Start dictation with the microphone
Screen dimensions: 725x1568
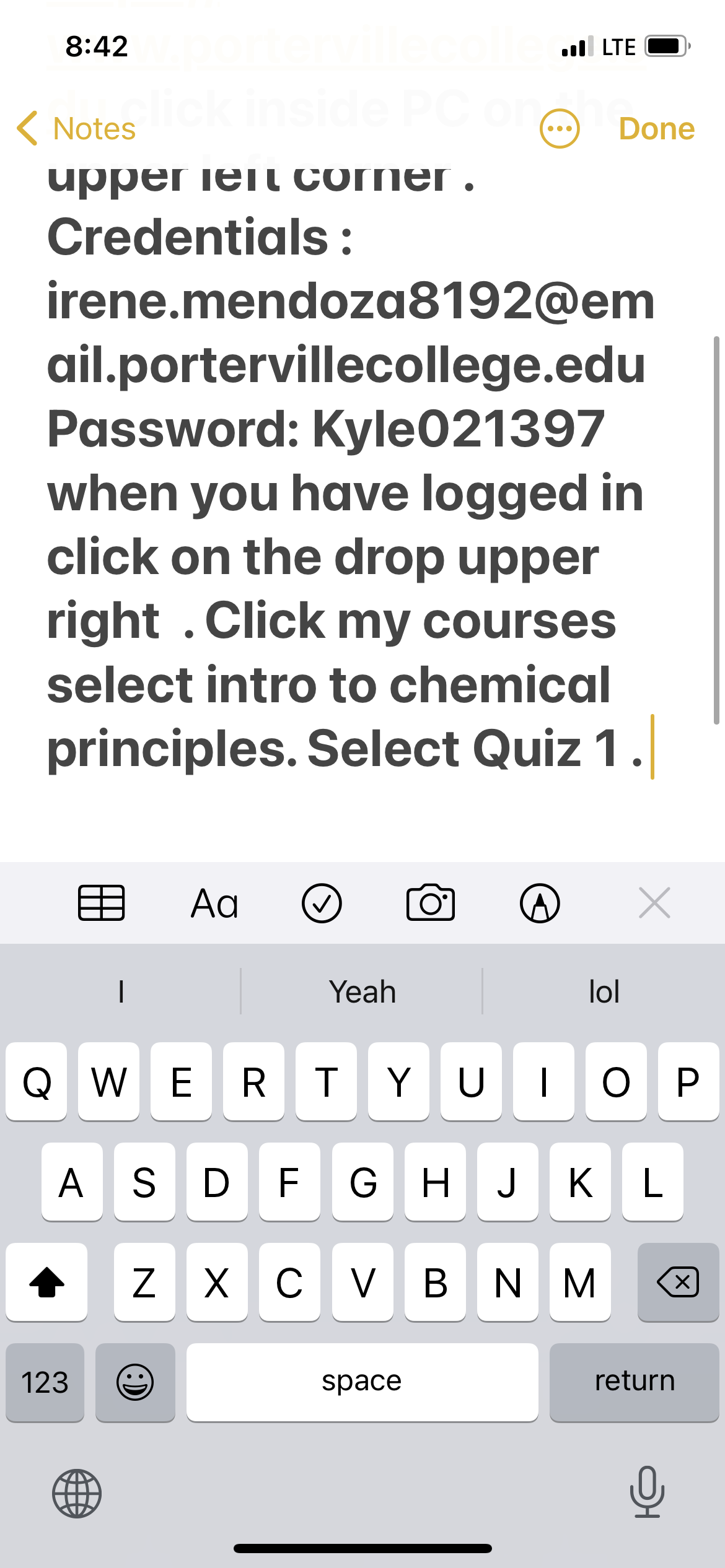coord(647,1492)
